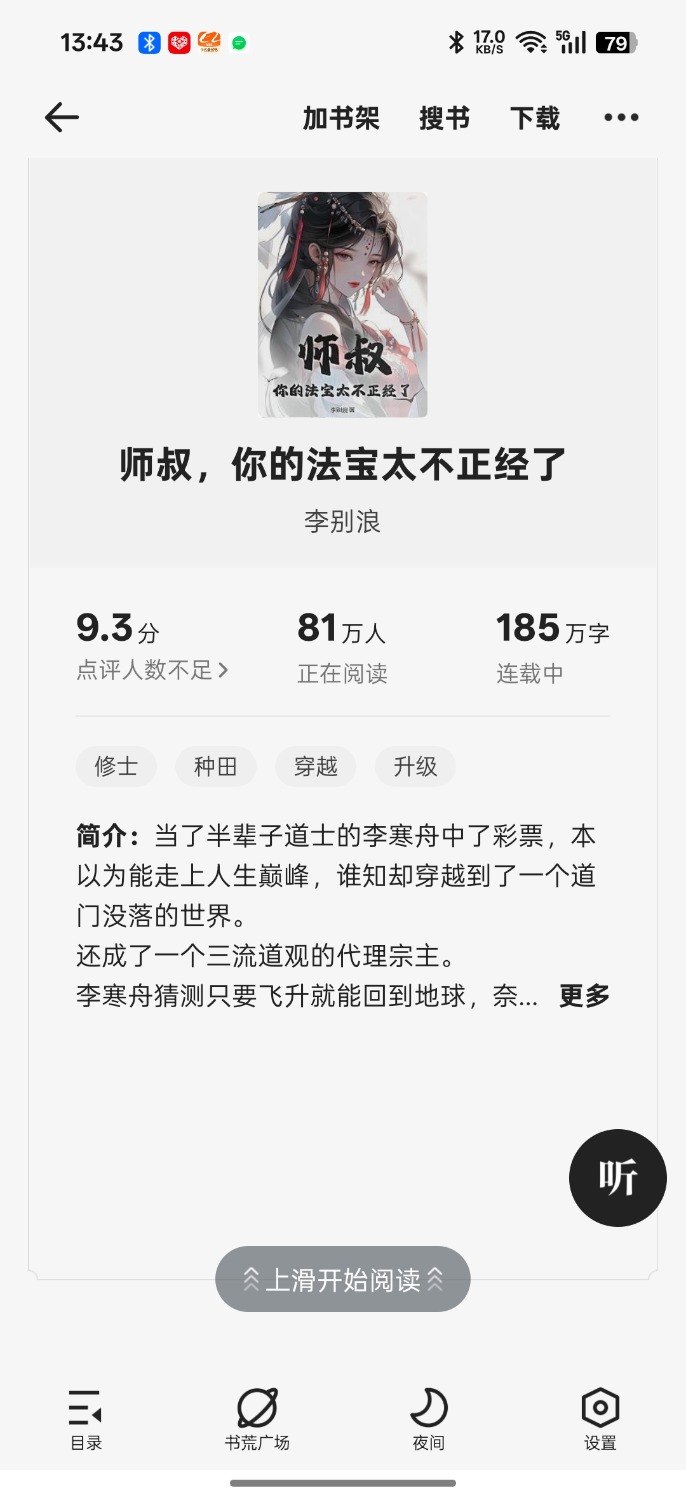
Task: Start listening with the 听 button
Action: click(617, 1178)
